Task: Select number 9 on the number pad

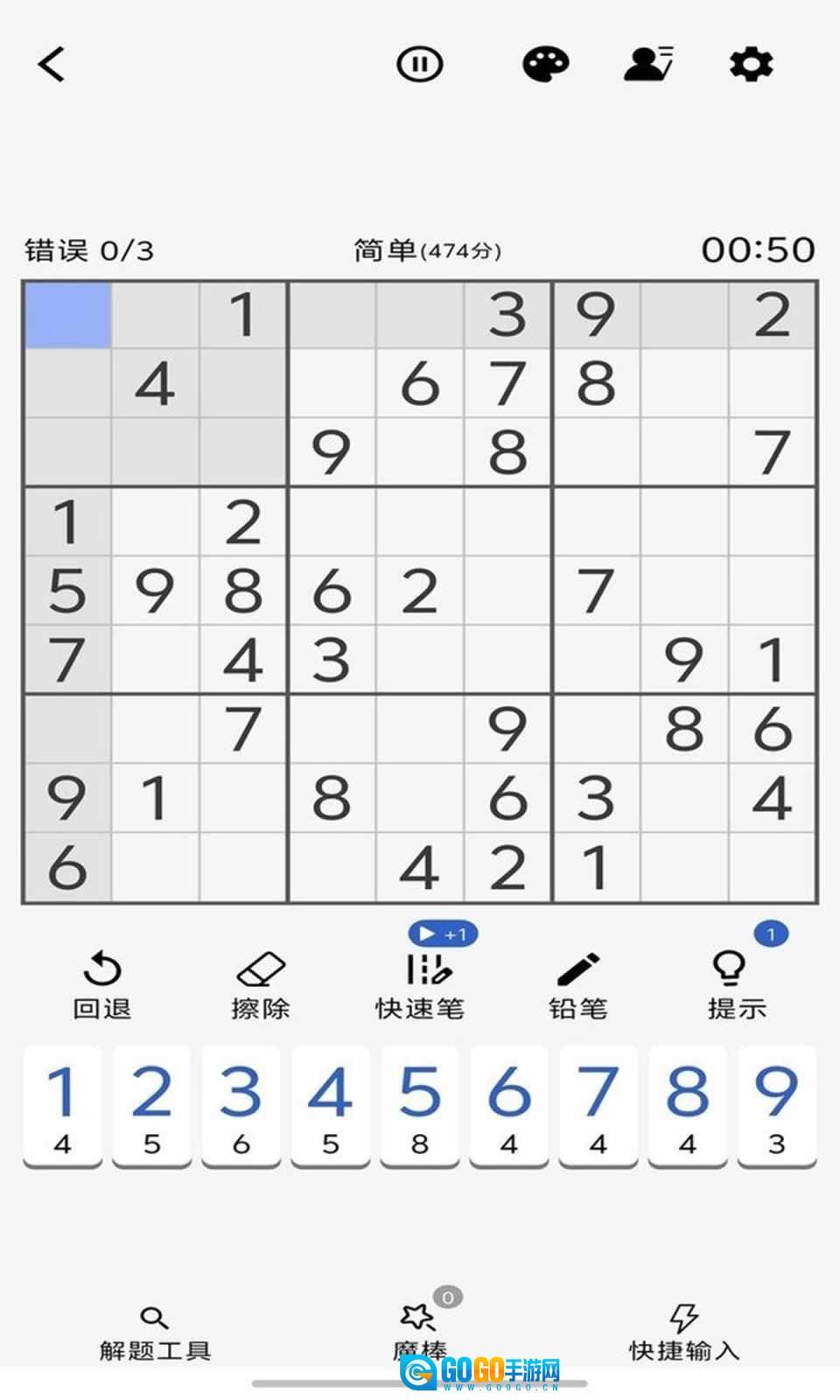Action: (777, 1106)
